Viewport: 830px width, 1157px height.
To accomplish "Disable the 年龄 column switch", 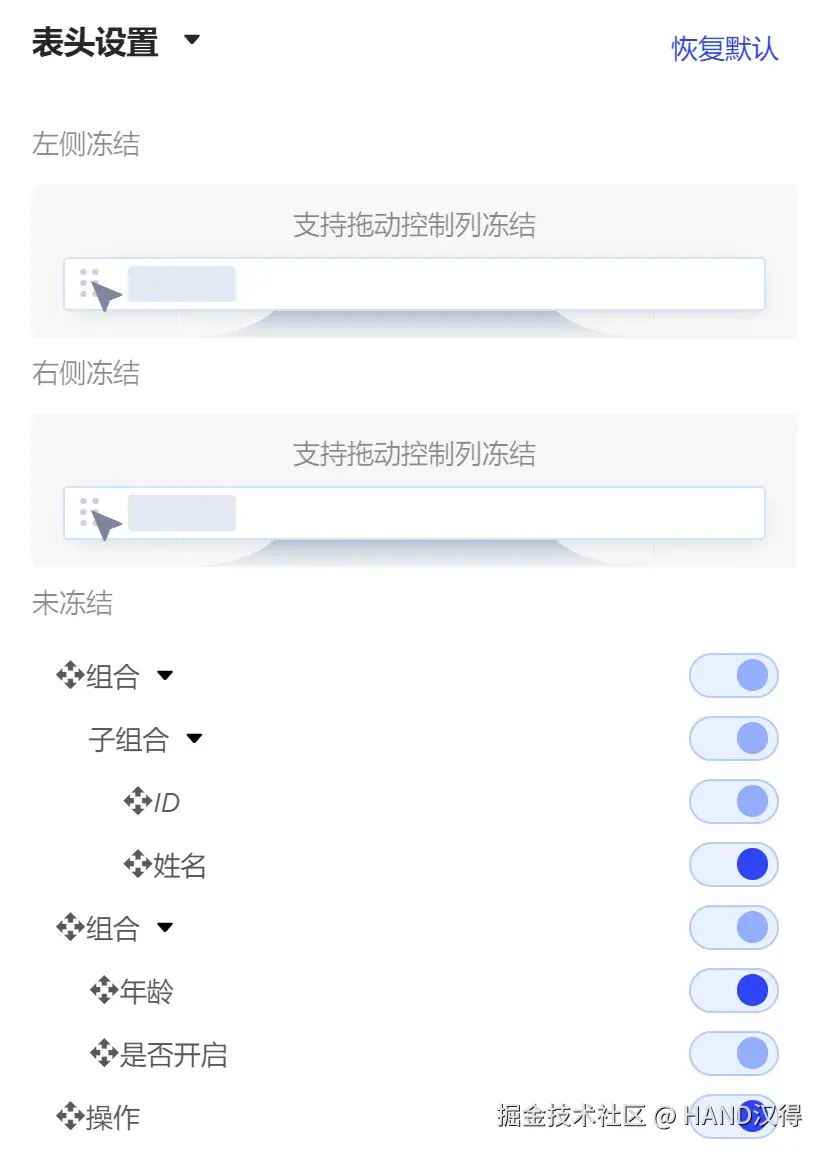I will pyautogui.click(x=733, y=991).
